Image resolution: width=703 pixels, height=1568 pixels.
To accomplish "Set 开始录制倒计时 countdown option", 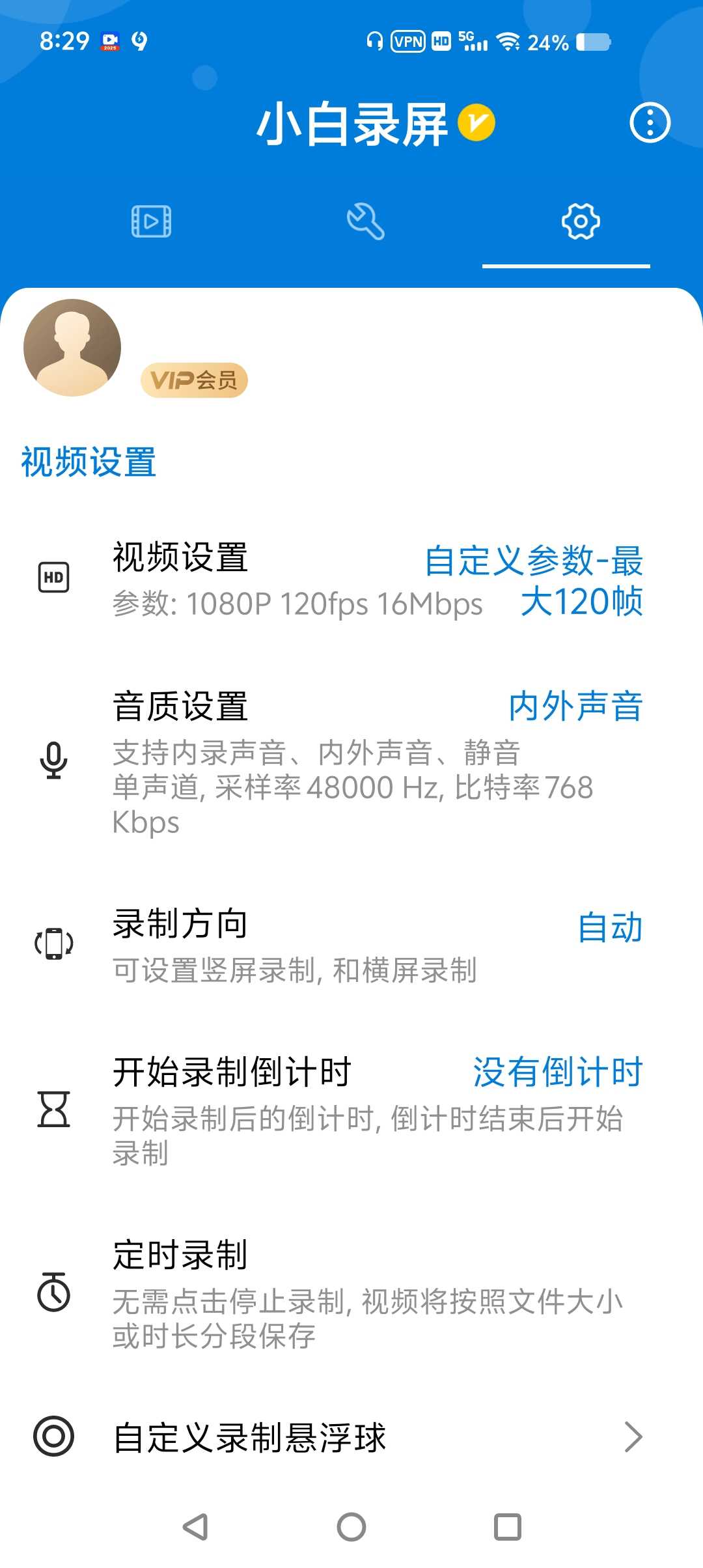I will point(351,1108).
